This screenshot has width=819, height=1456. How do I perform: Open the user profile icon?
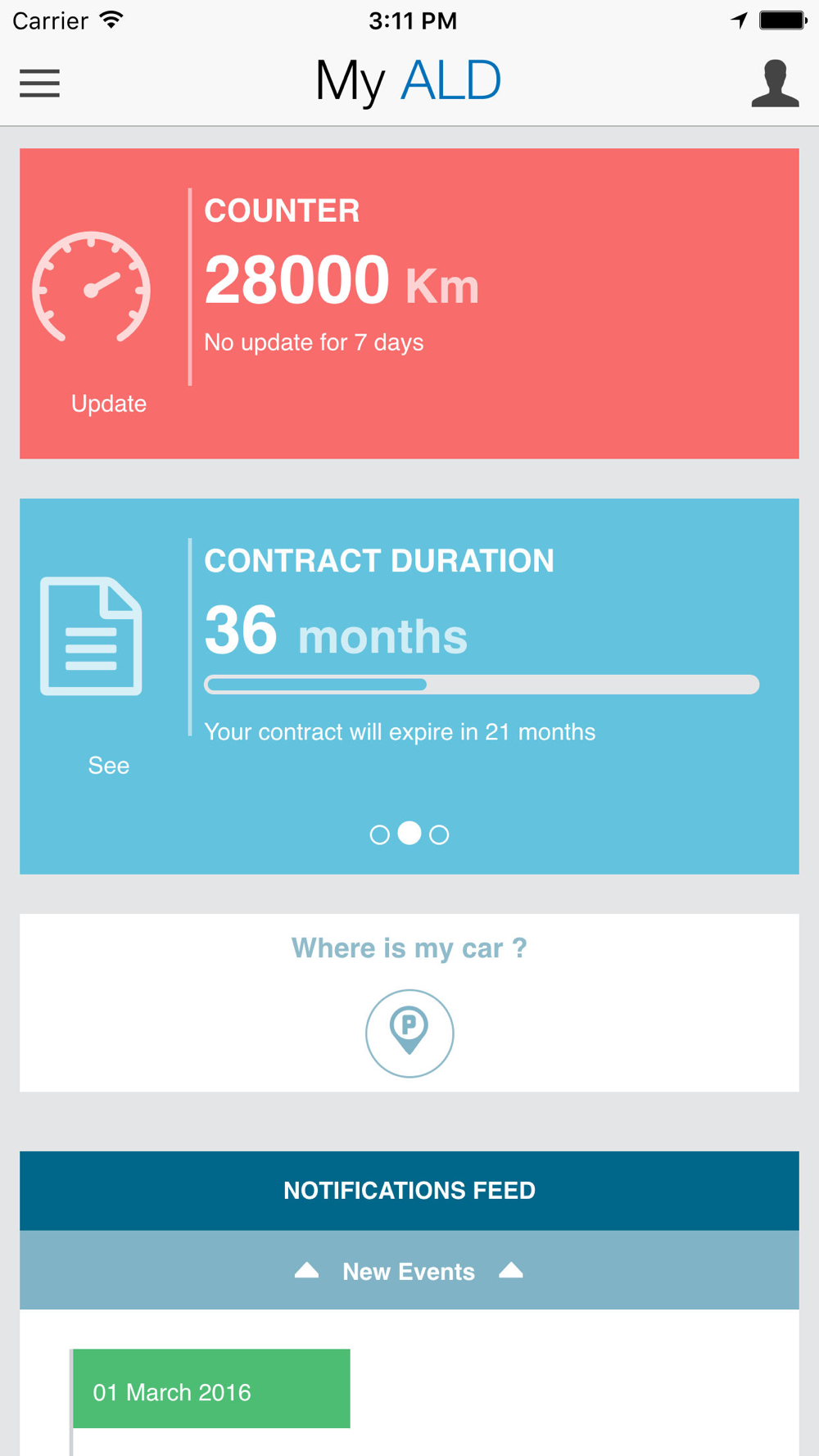pos(774,83)
